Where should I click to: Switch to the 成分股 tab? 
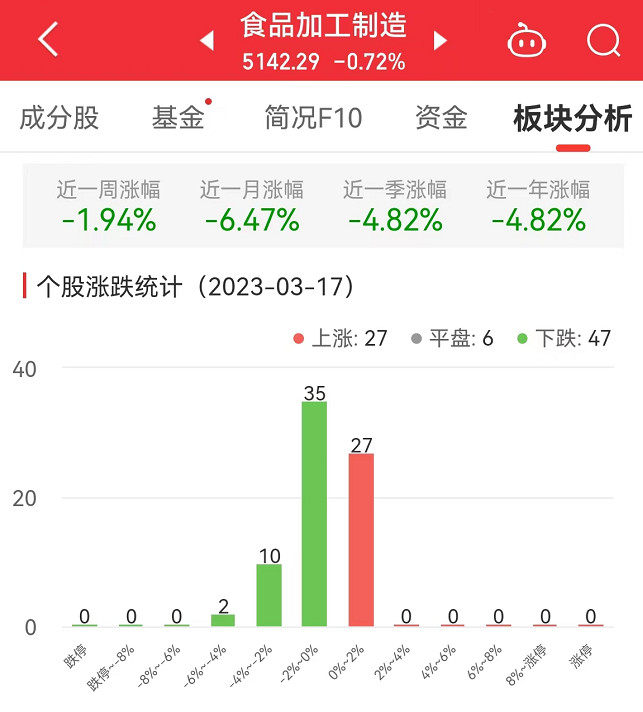coord(60,118)
